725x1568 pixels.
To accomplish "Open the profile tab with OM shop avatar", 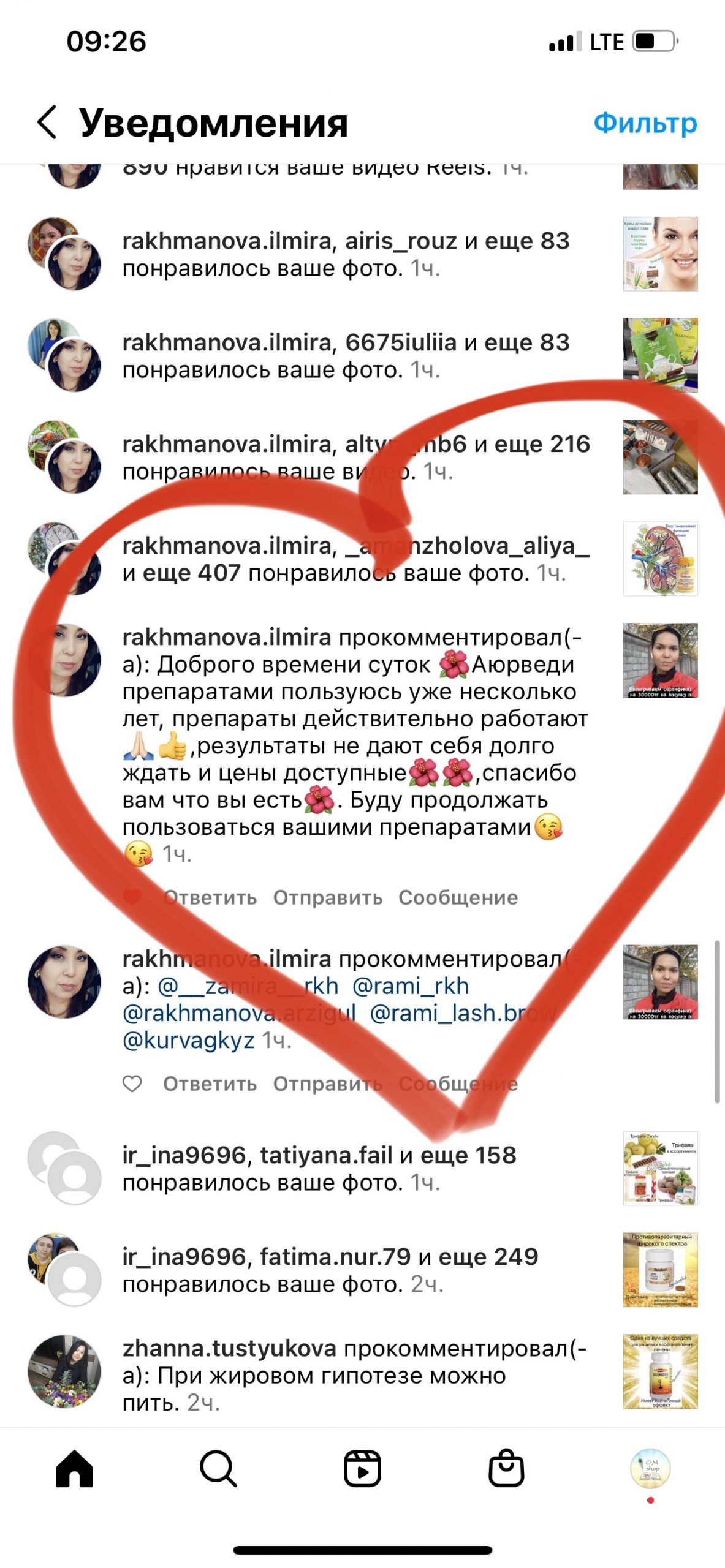I will (x=650, y=1468).
